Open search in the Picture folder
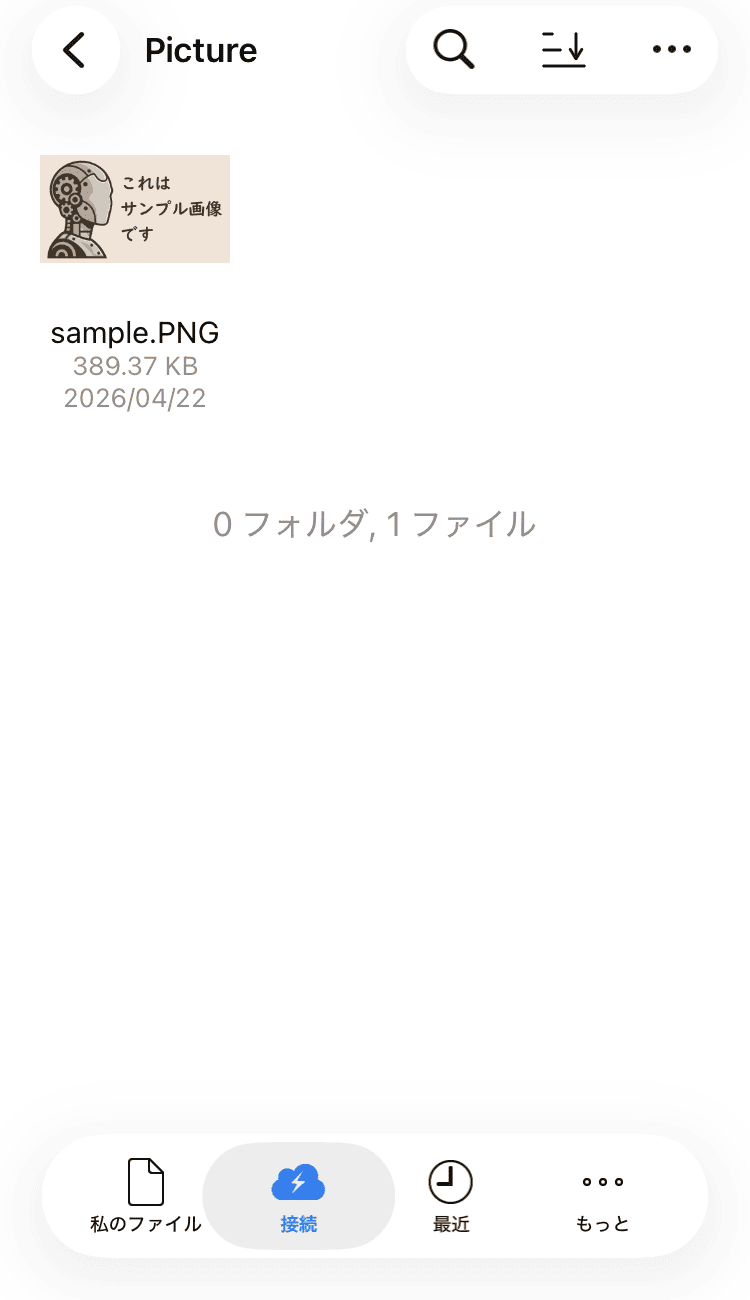750x1300 pixels. (x=454, y=50)
